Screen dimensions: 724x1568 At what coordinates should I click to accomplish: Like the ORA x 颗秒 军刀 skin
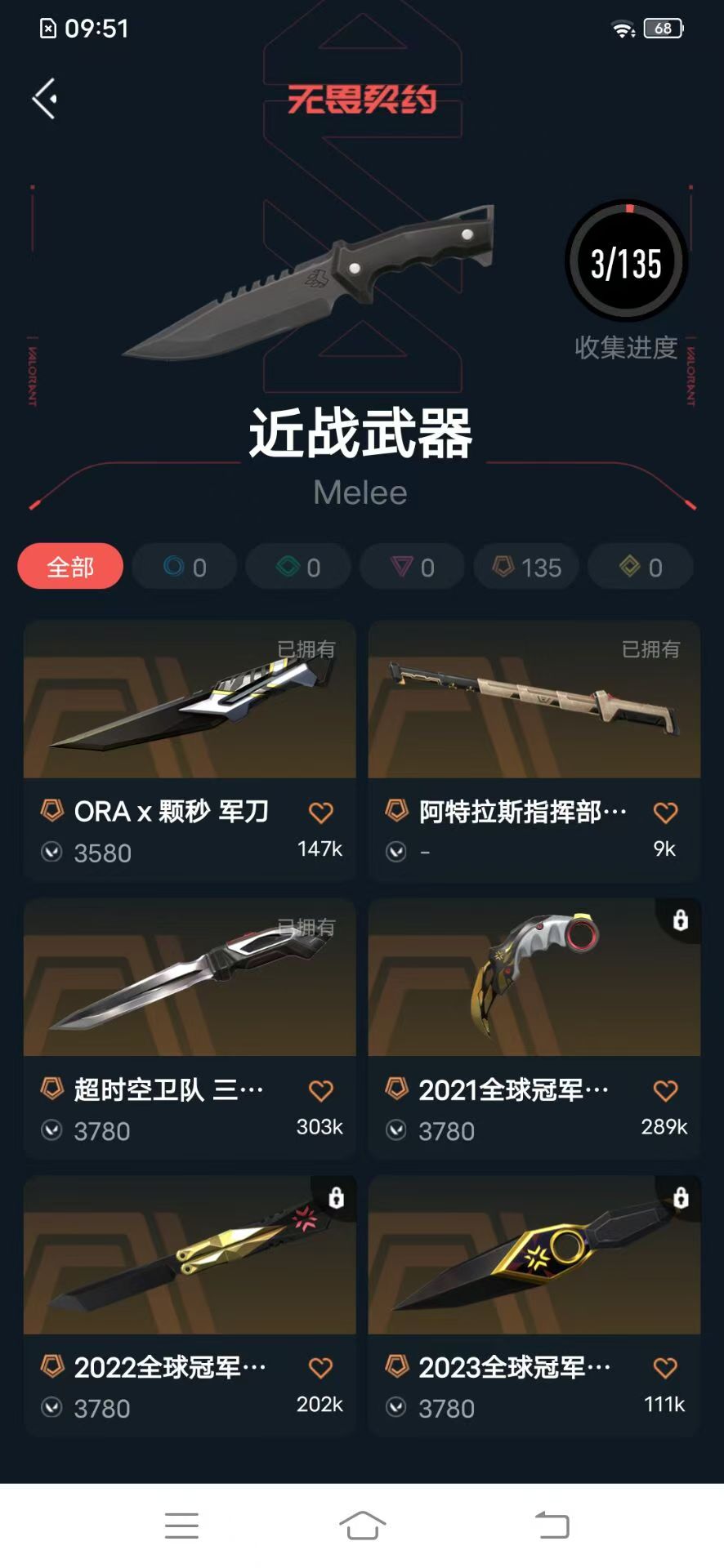(321, 813)
